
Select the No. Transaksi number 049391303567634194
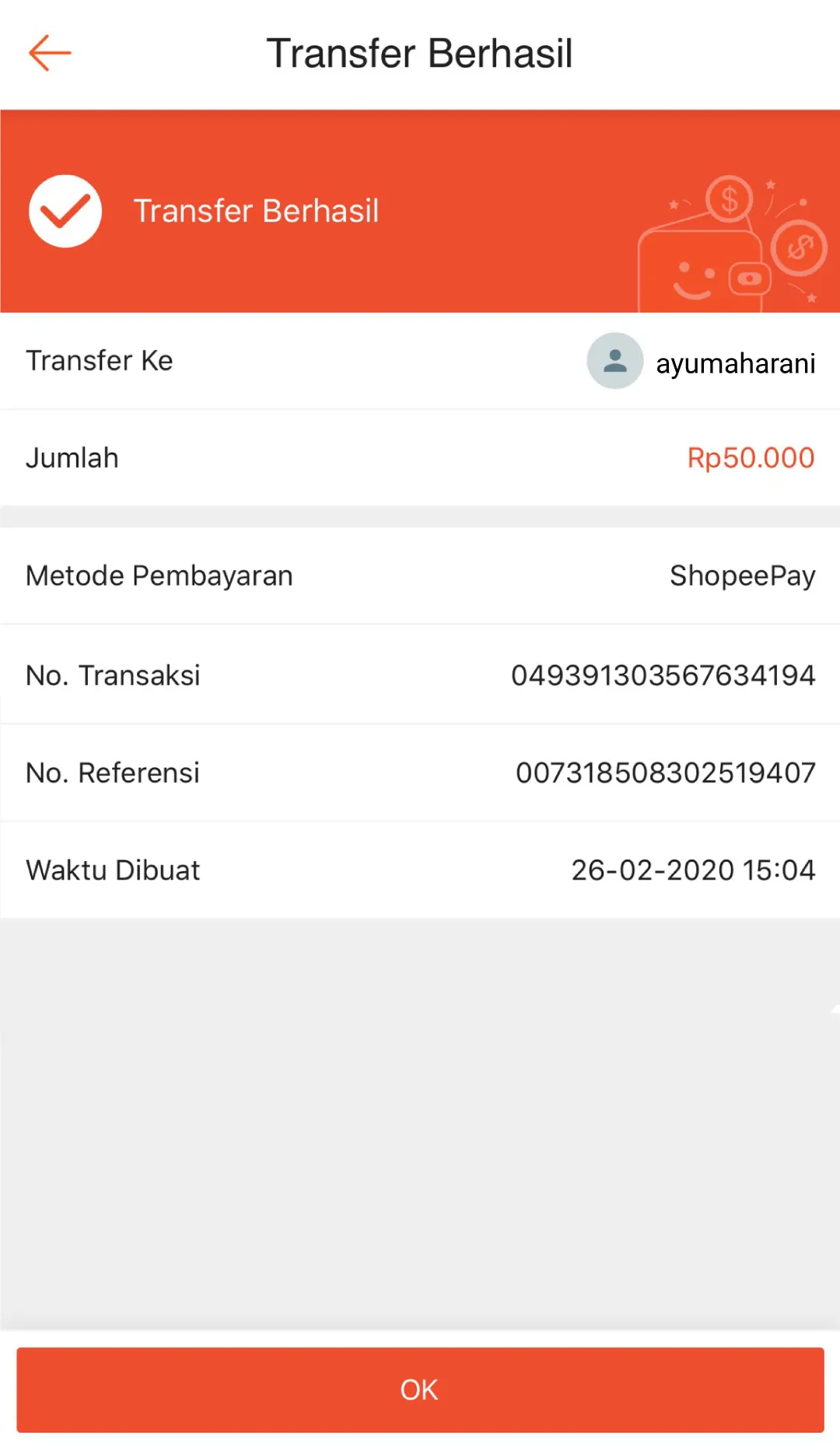click(x=663, y=675)
